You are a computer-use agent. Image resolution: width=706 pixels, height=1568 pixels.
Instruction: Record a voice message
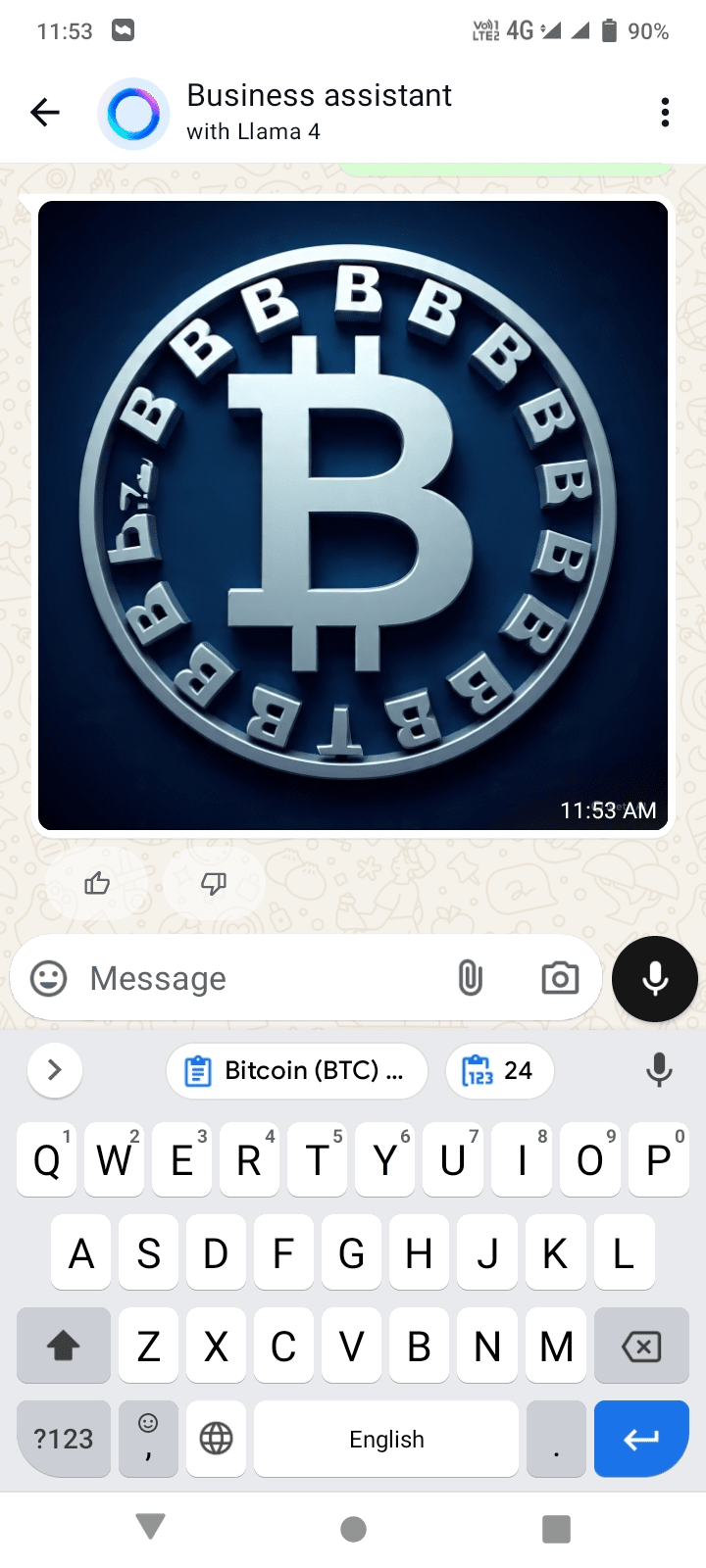(655, 978)
